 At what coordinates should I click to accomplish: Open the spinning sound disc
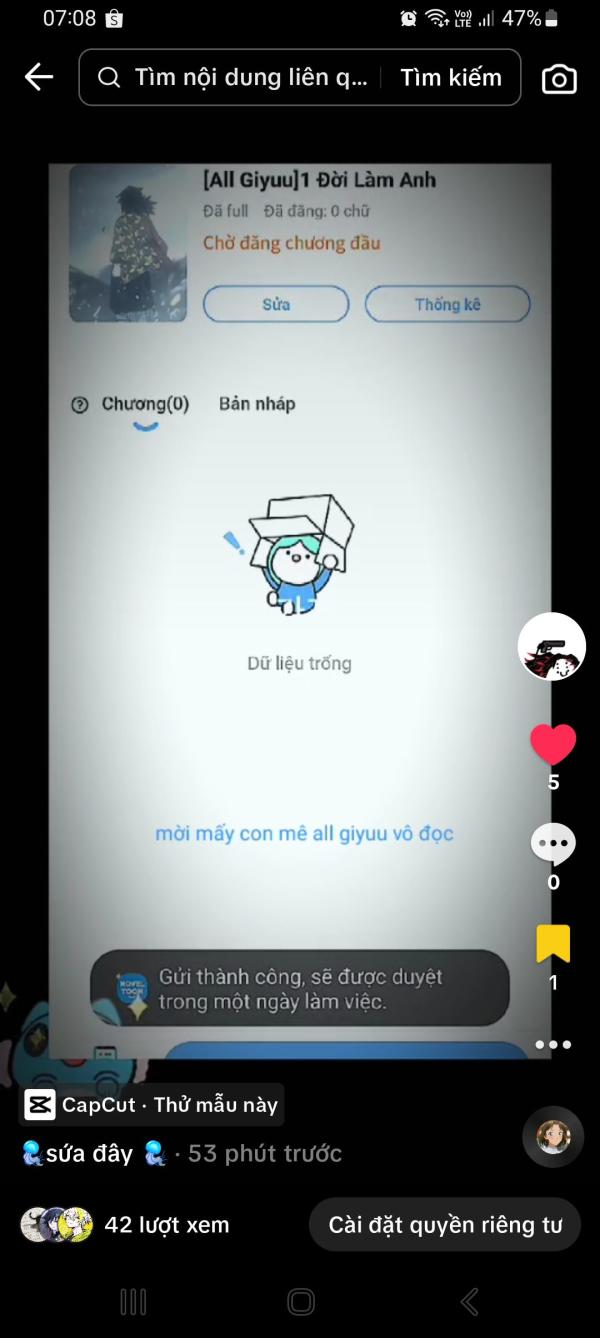(x=553, y=1137)
